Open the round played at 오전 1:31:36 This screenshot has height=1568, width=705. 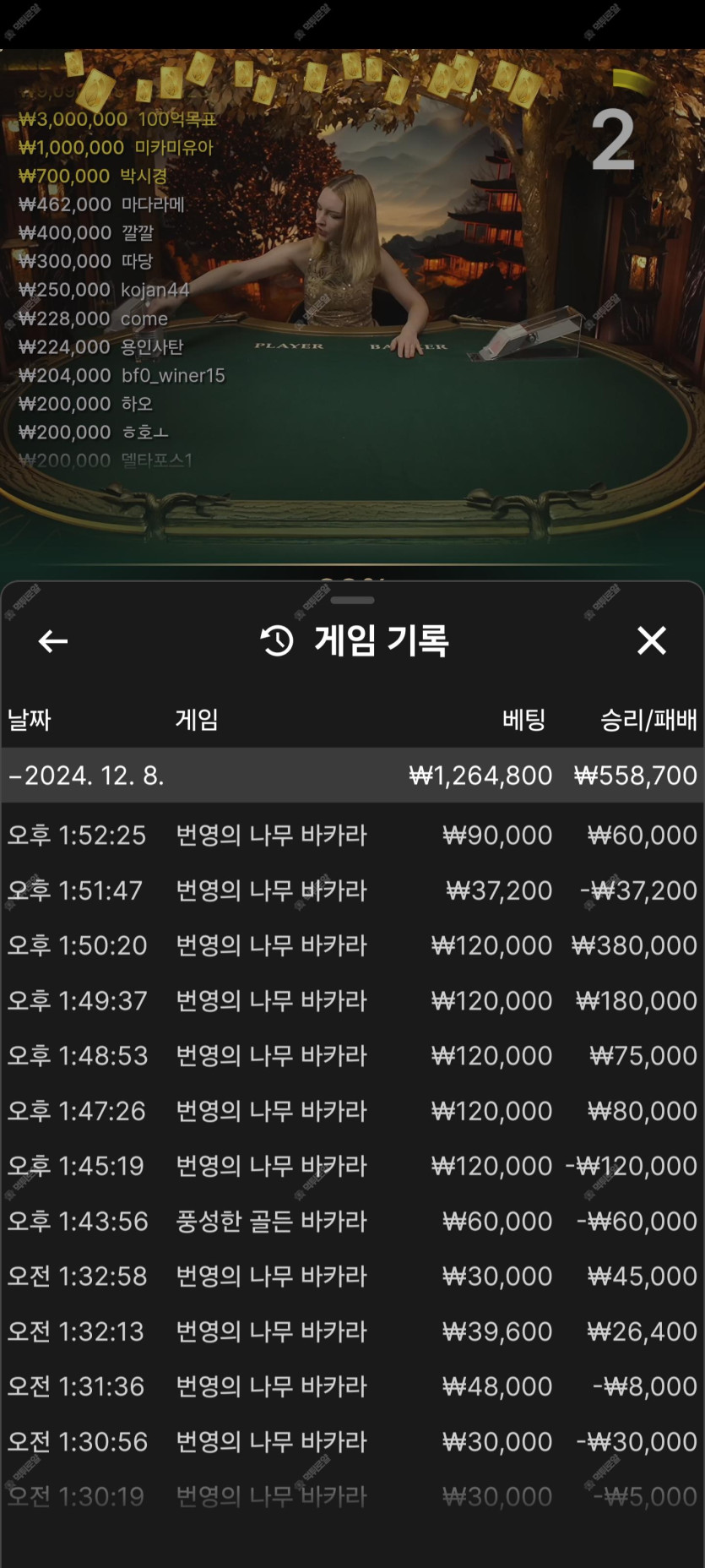coord(352,1386)
